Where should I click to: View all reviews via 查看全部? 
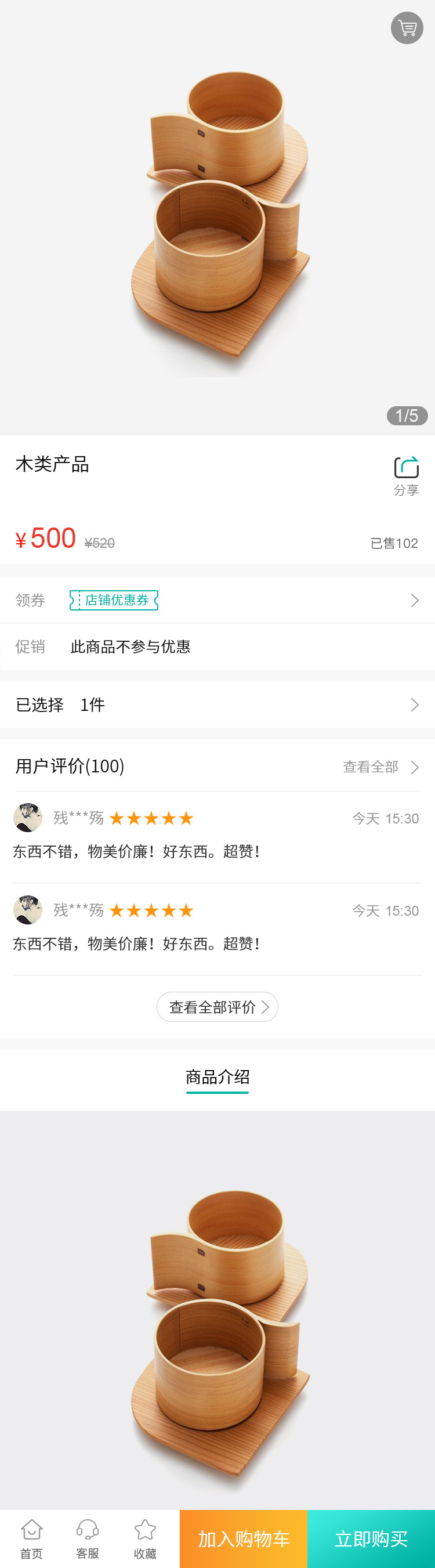[380, 767]
